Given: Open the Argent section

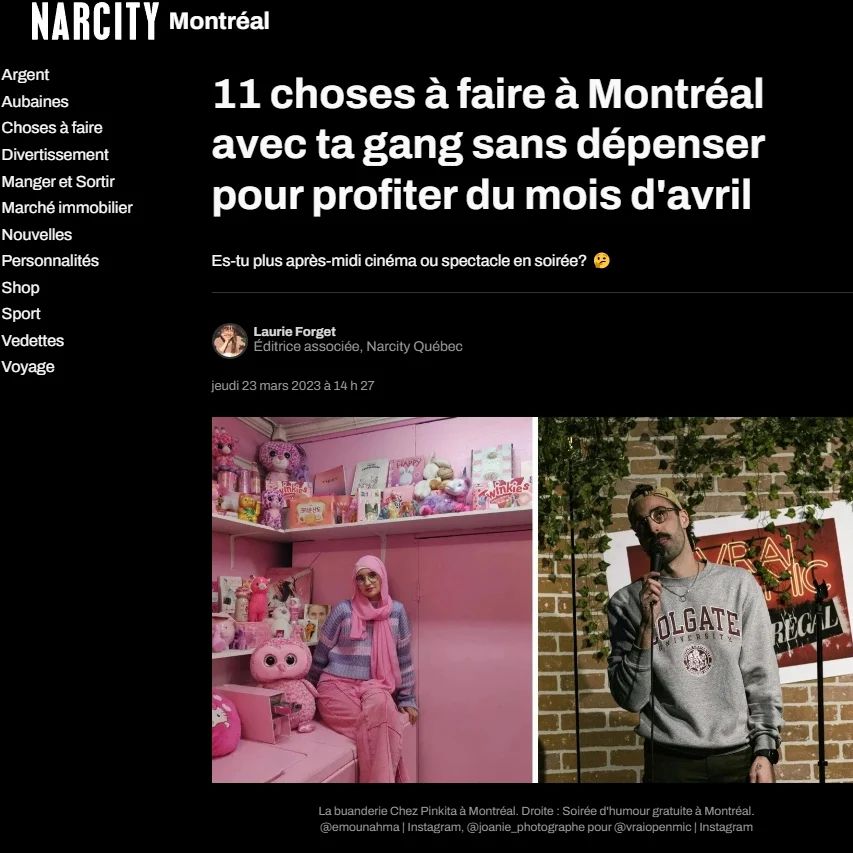Looking at the screenshot, I should pos(25,75).
